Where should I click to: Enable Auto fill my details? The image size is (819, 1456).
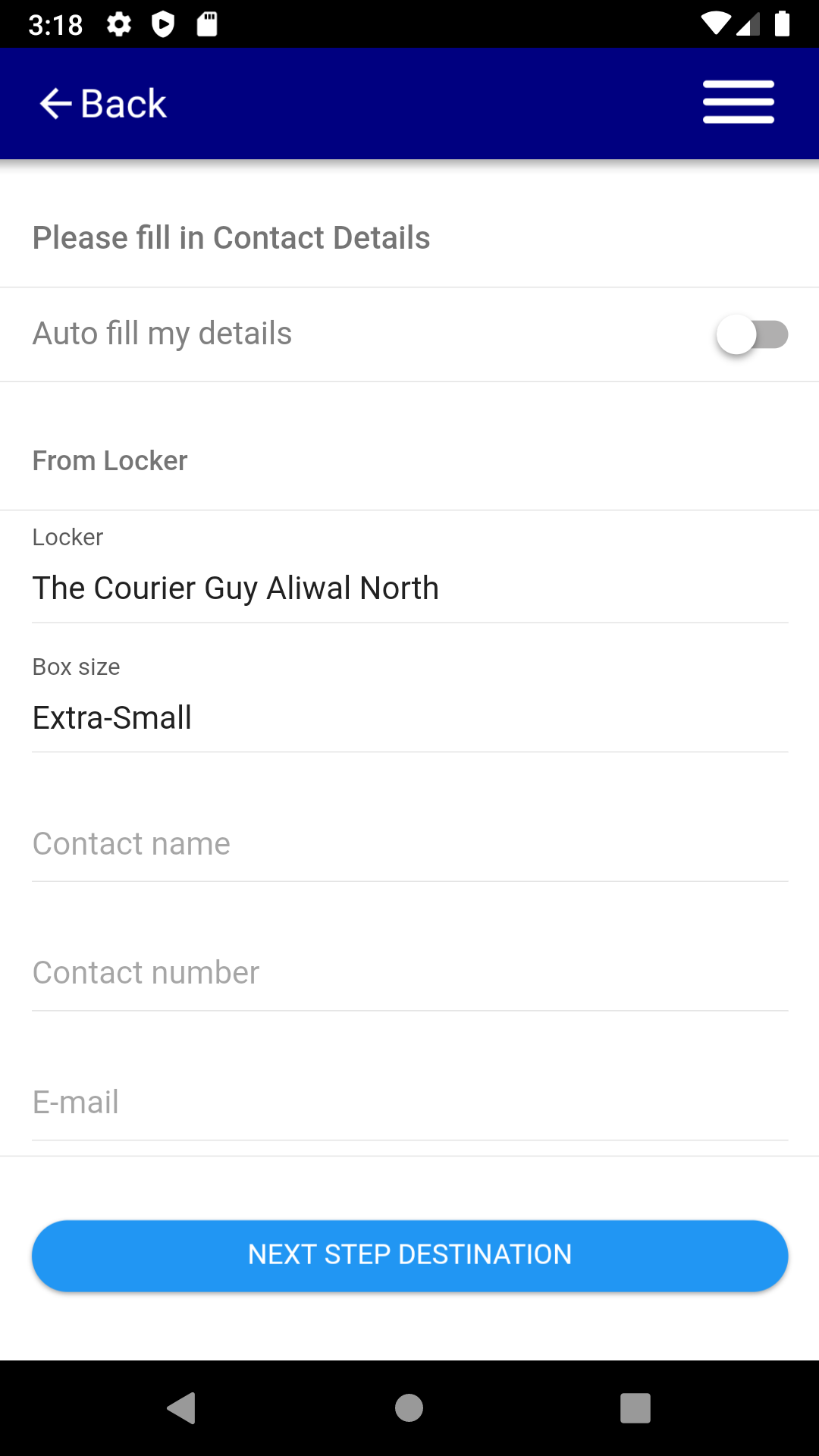point(752,334)
